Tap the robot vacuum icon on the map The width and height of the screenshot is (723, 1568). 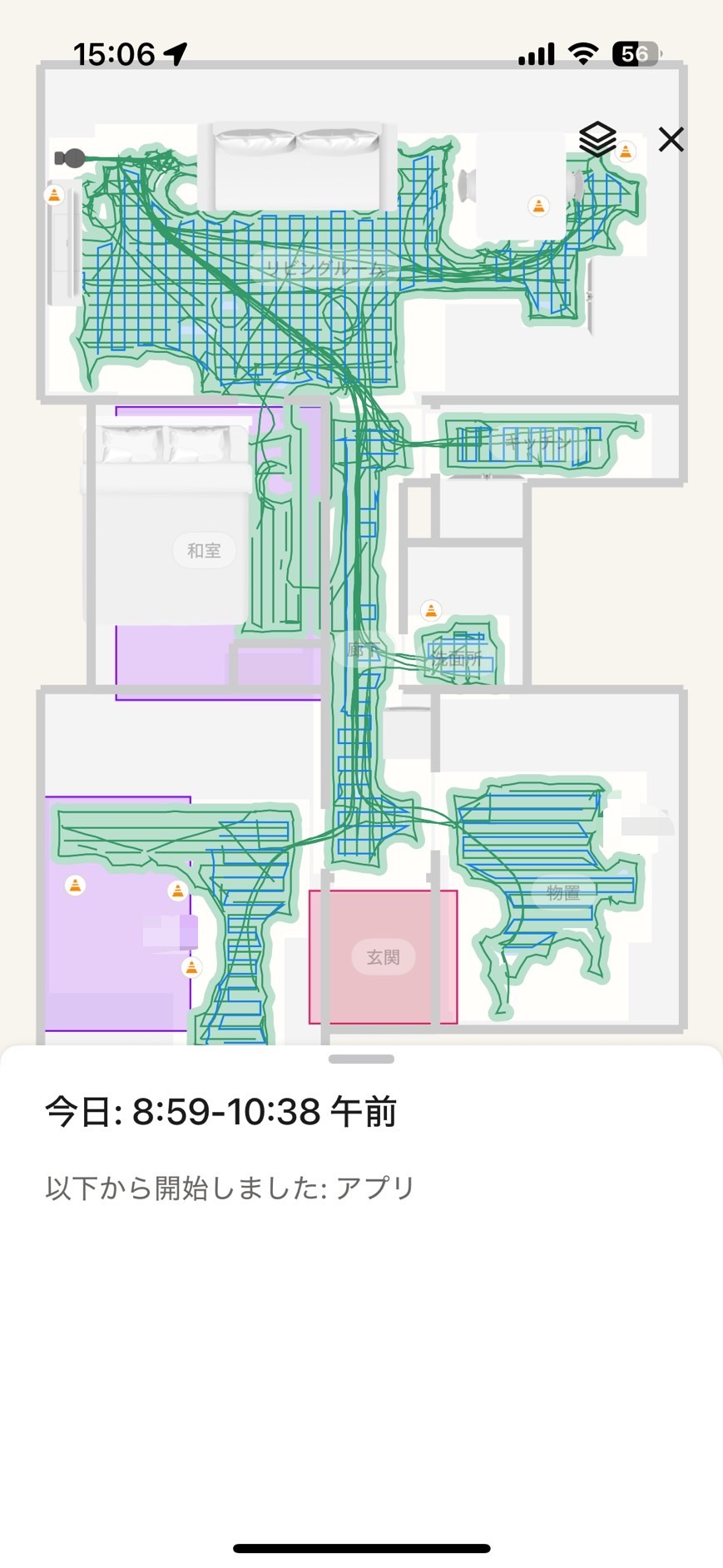click(74, 157)
